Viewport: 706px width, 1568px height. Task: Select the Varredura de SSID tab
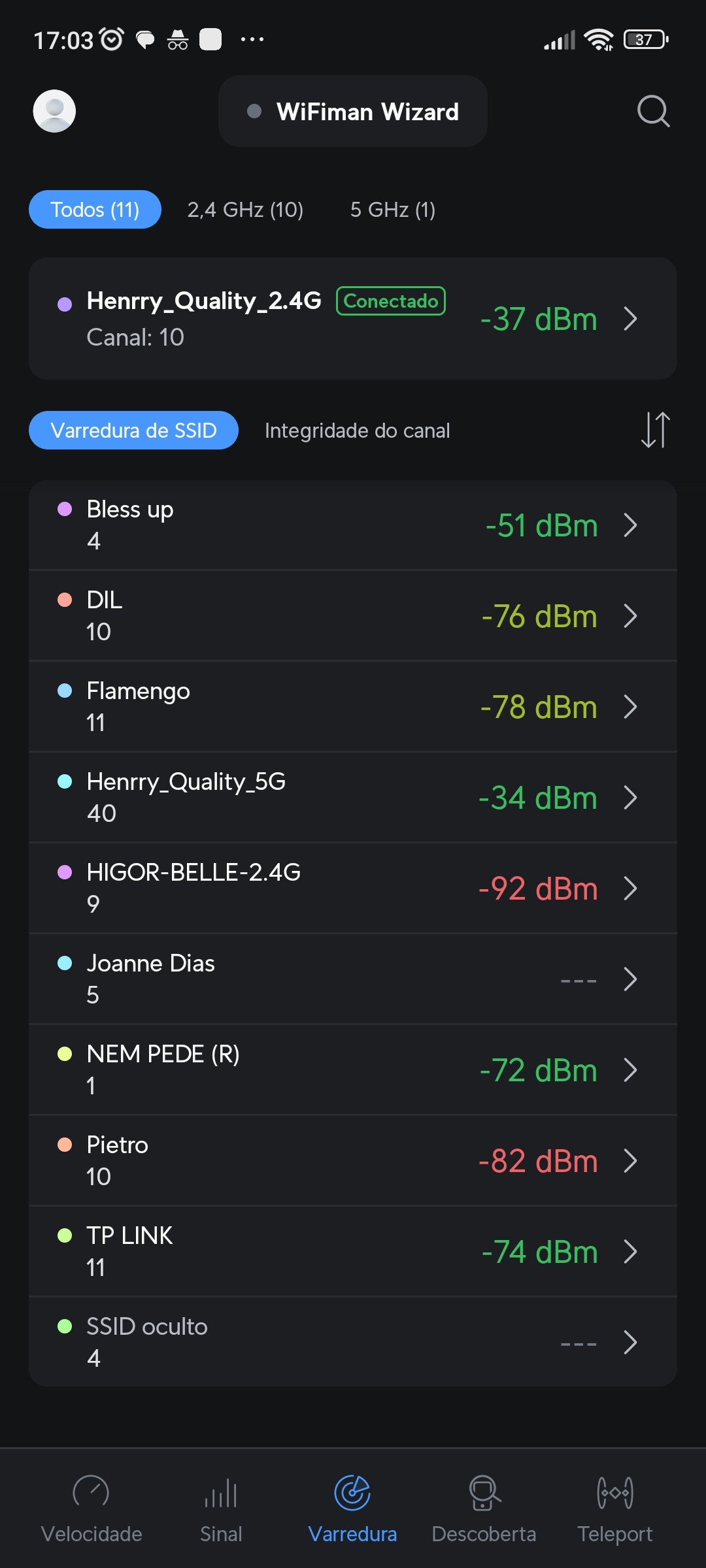[133, 431]
